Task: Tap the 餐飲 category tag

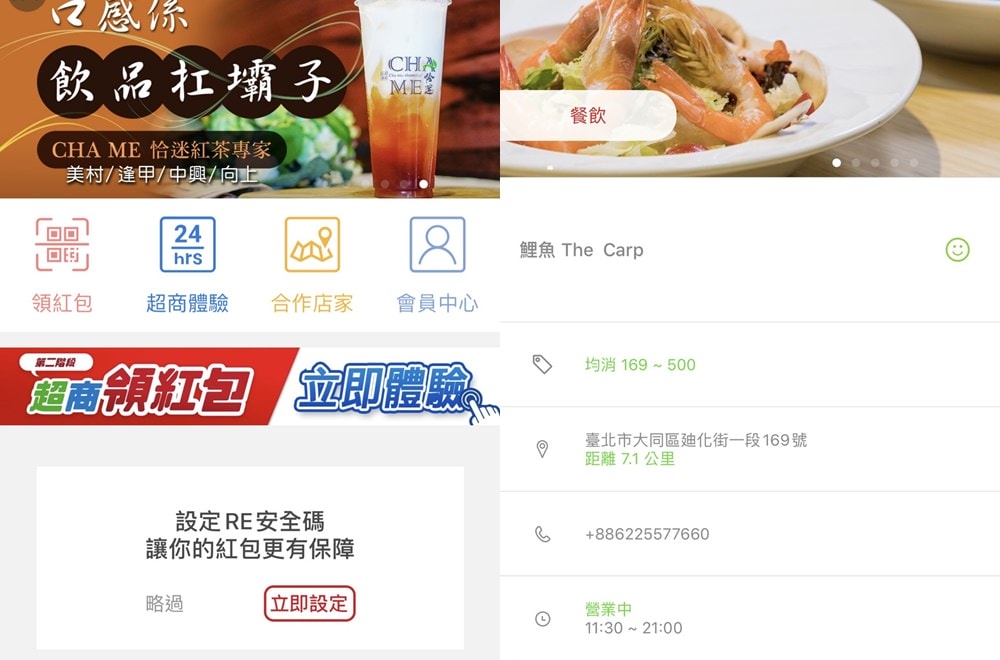Action: 588,116
